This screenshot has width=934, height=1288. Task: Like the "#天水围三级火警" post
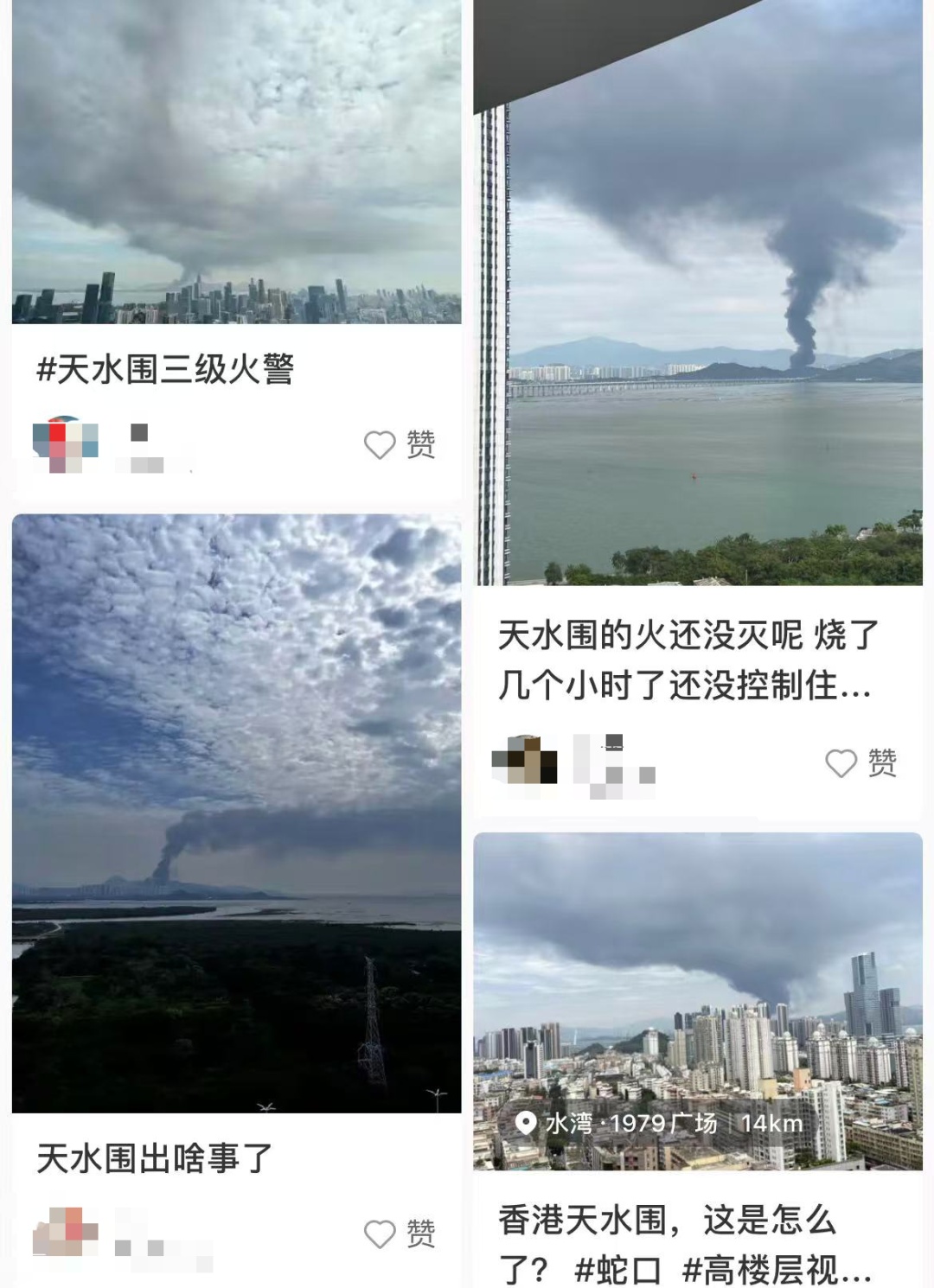coord(380,445)
